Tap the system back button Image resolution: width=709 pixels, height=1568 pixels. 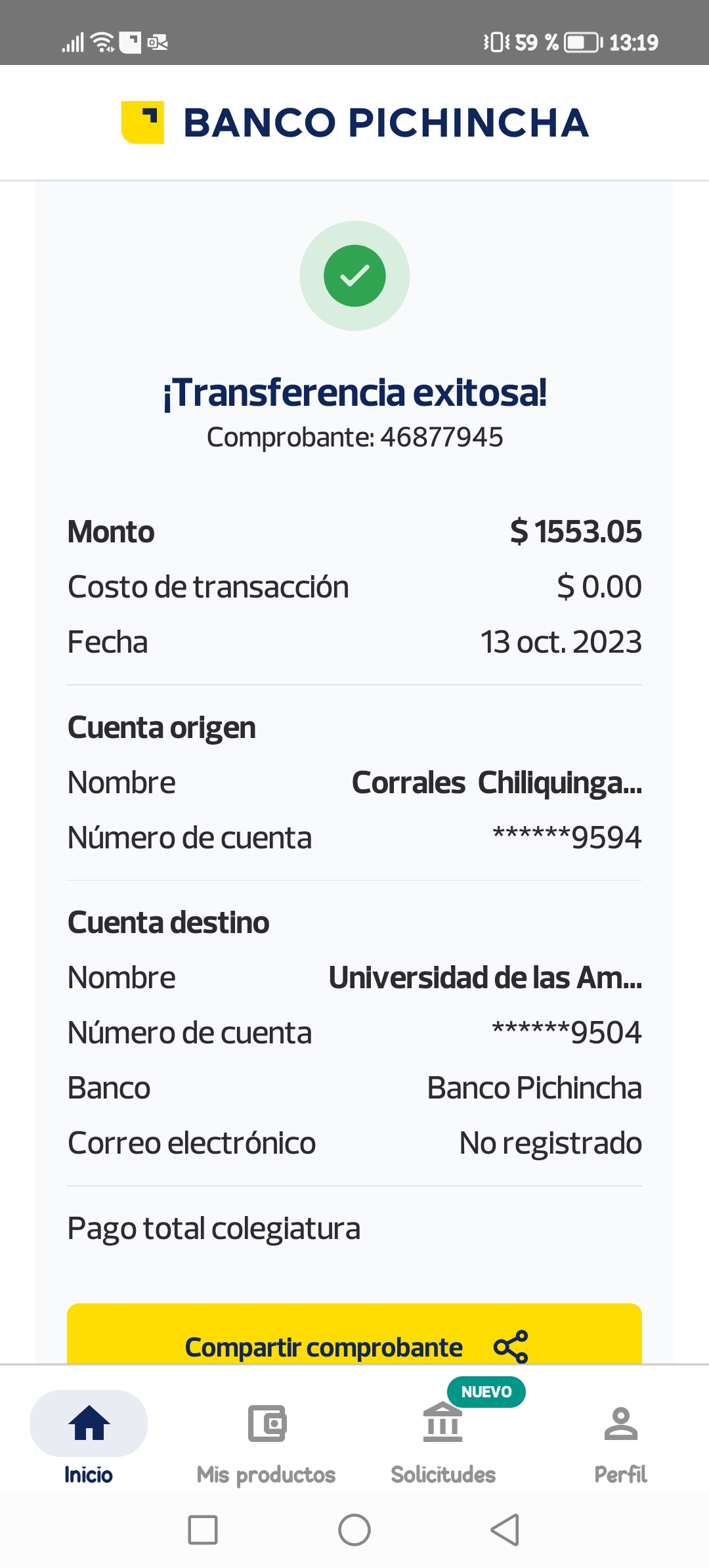[x=505, y=1530]
